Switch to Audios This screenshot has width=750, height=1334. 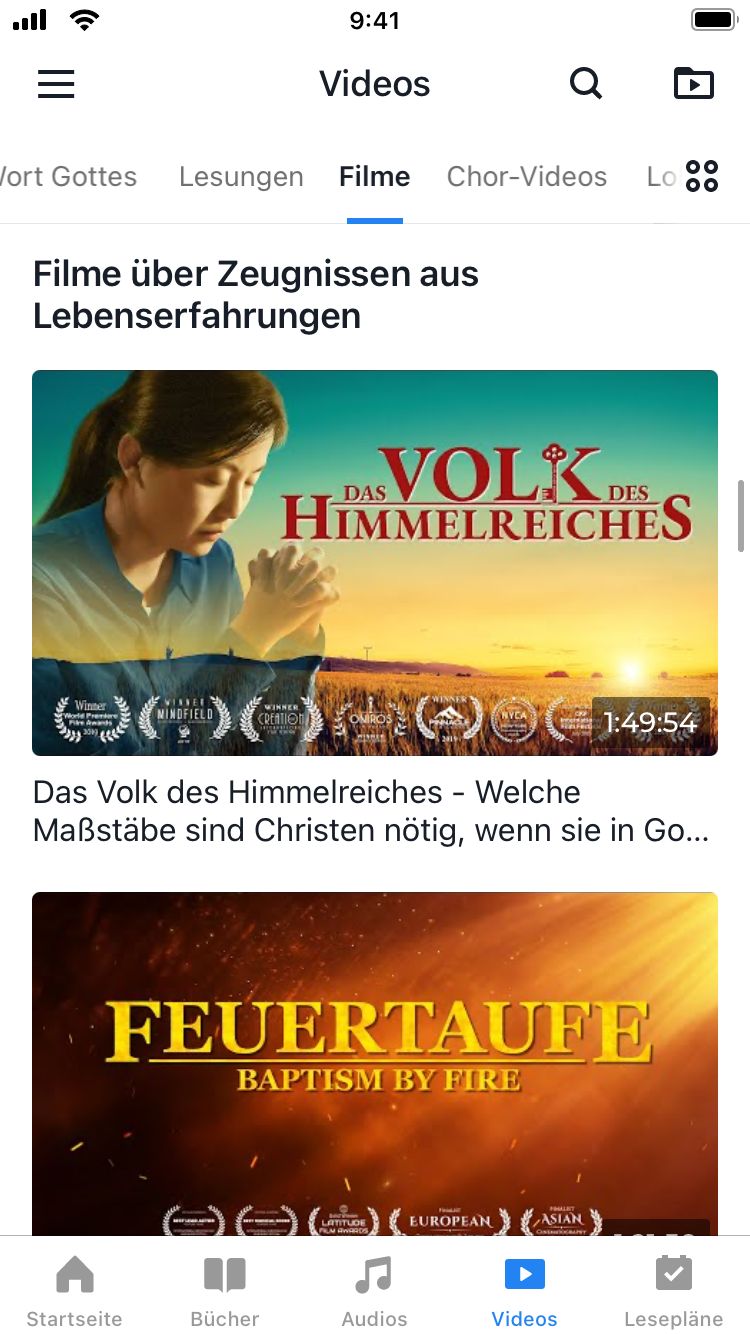[x=375, y=1290]
